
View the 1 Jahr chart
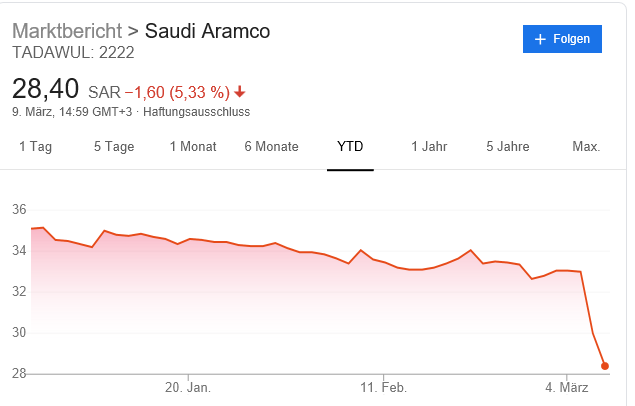[x=429, y=146]
